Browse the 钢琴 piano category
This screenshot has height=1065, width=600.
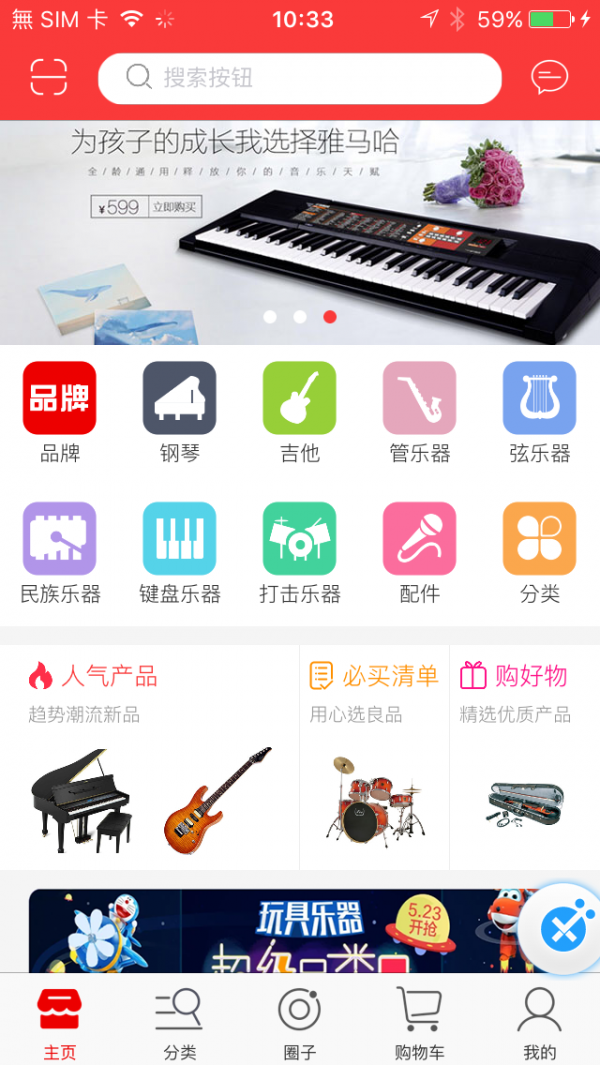pos(180,412)
